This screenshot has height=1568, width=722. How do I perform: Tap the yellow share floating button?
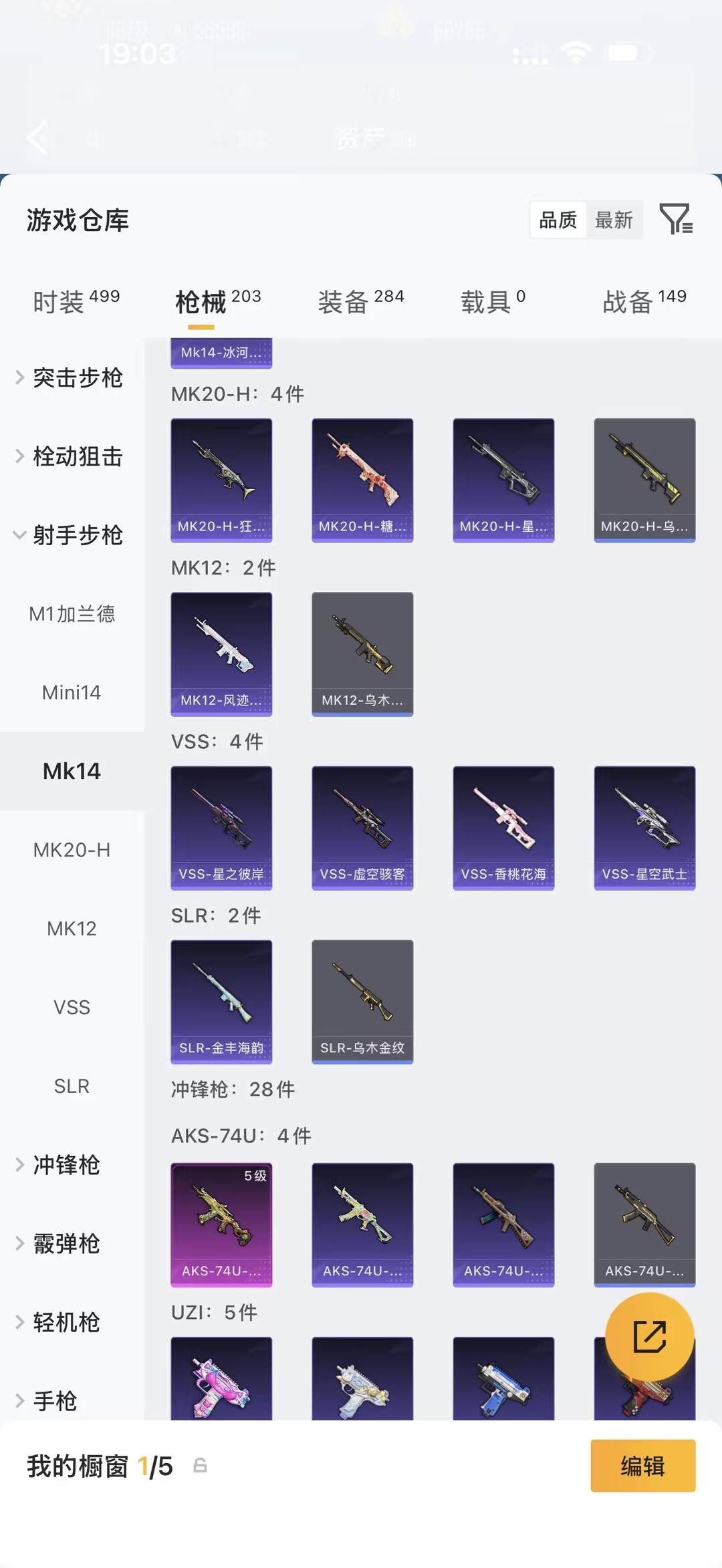649,1336
